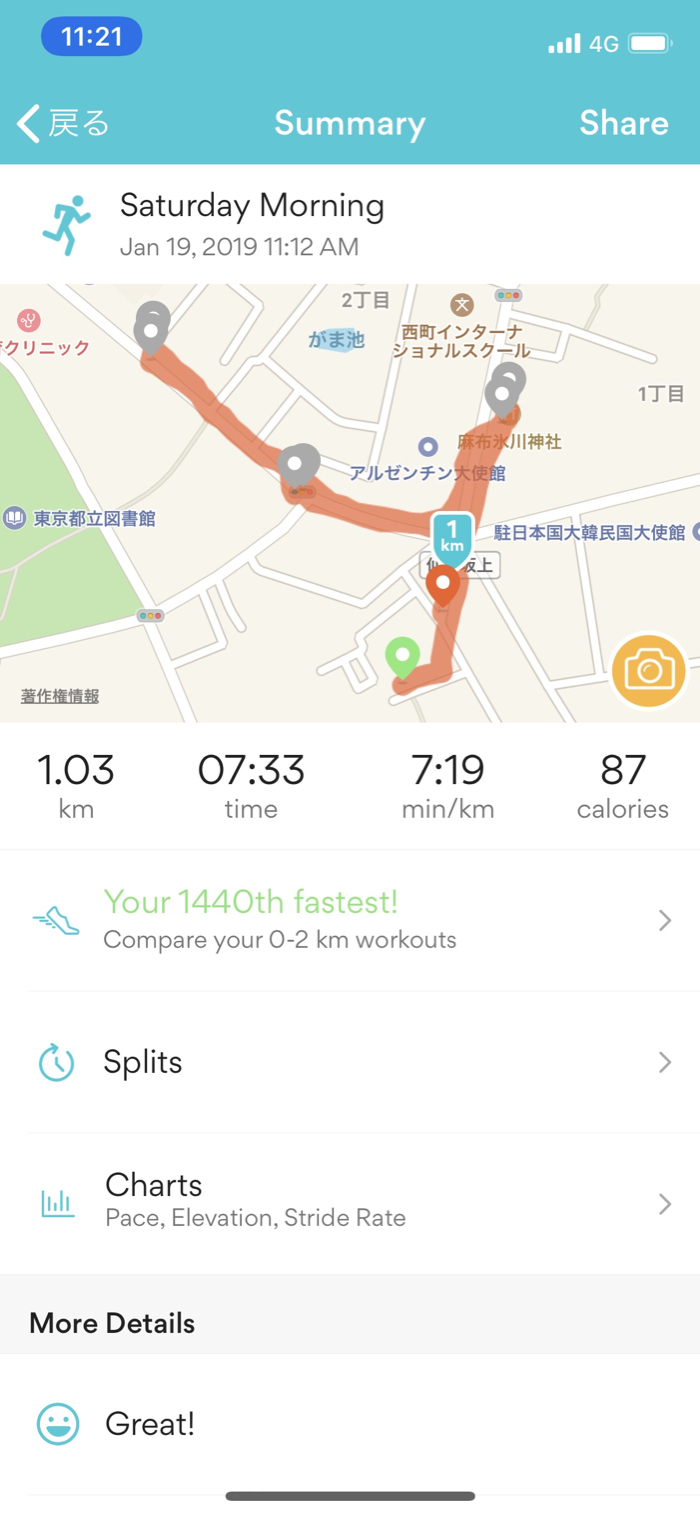The image size is (700, 1516).
Task: View Pace, Elevation, Stride Rate charts
Action: click(x=350, y=1203)
